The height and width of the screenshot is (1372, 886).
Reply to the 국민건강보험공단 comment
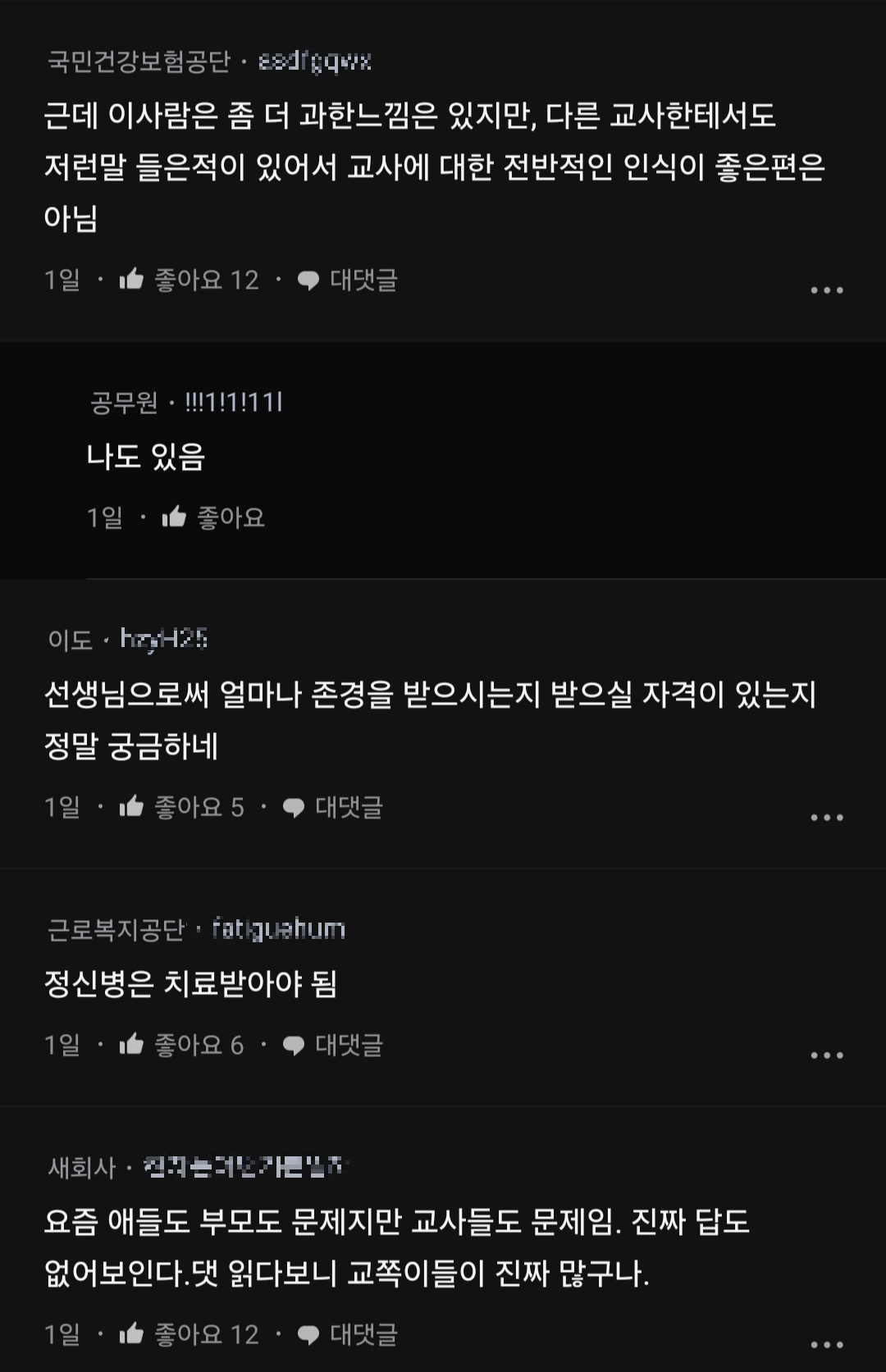click(348, 280)
